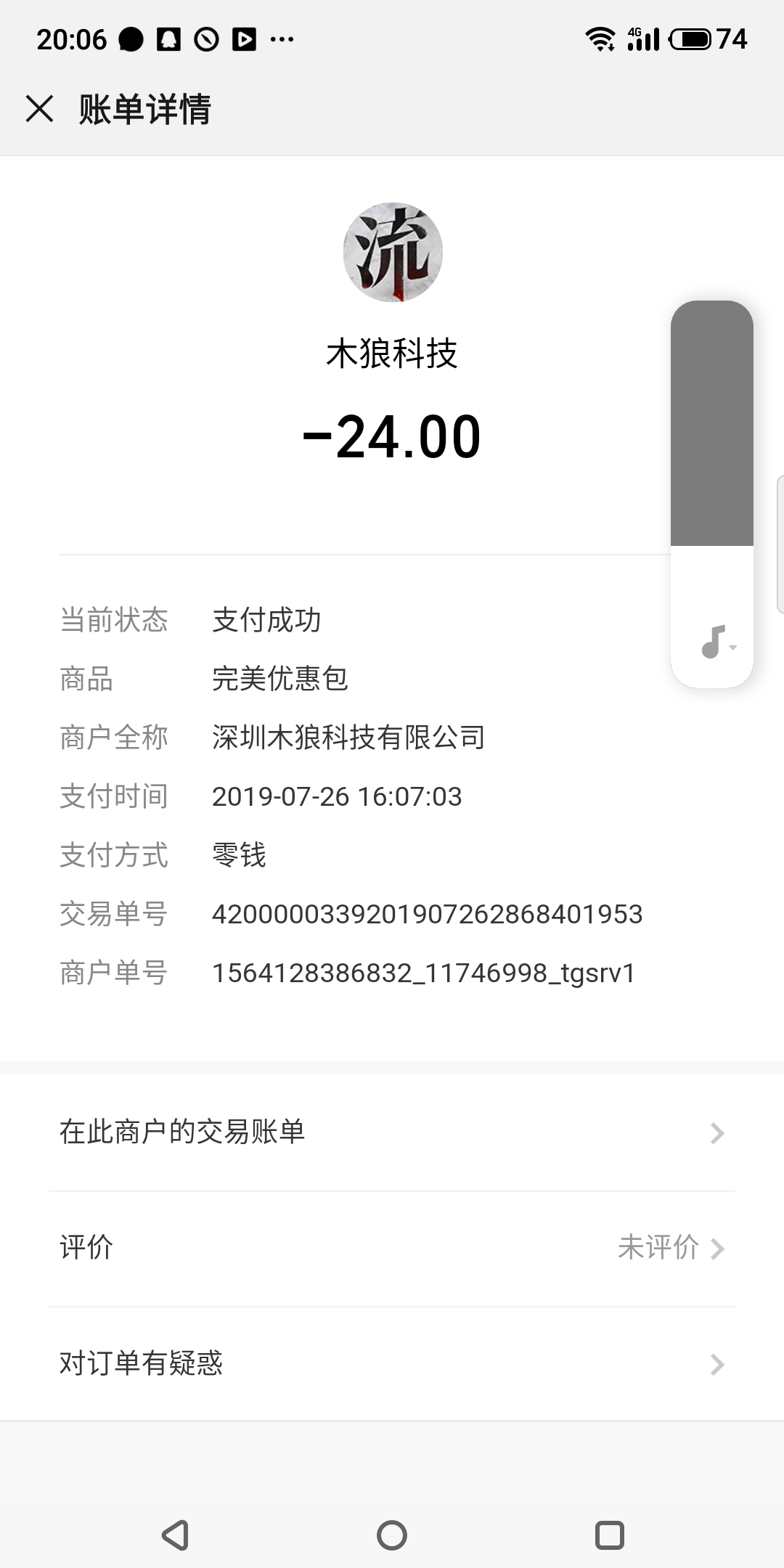The width and height of the screenshot is (784, 1568).
Task: Open 对订单有疑惑 help row
Action: (x=392, y=1364)
